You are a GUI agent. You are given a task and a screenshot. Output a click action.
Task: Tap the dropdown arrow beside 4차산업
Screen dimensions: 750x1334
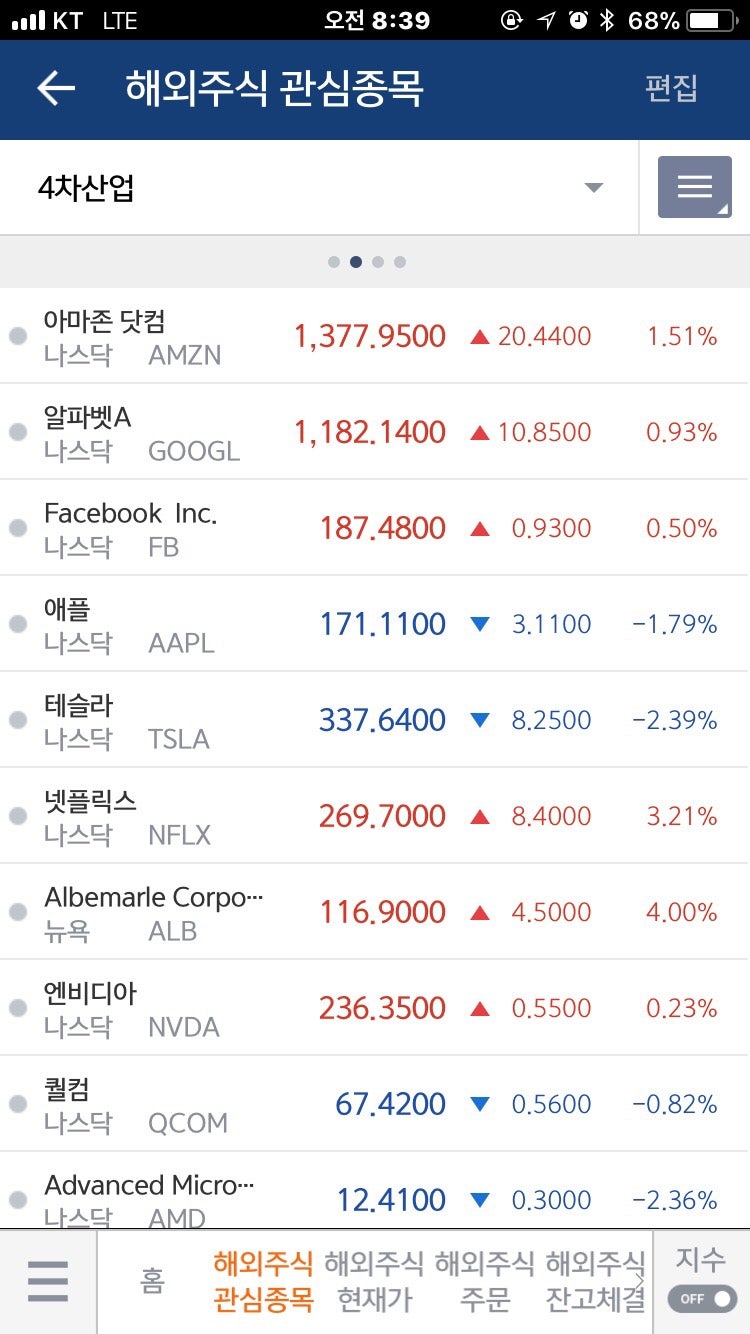pos(594,186)
